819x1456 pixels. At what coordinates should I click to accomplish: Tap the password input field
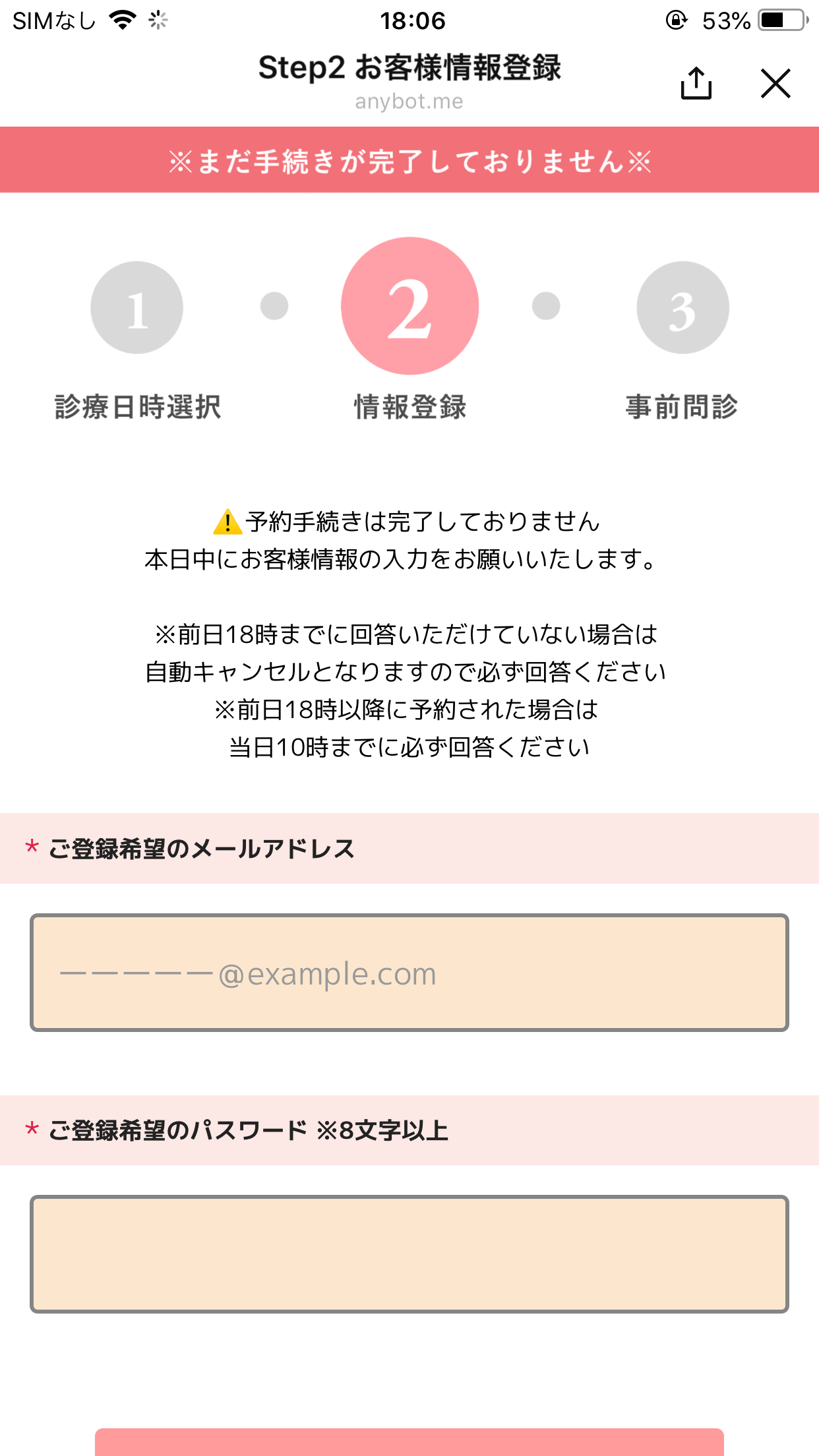coord(409,1254)
